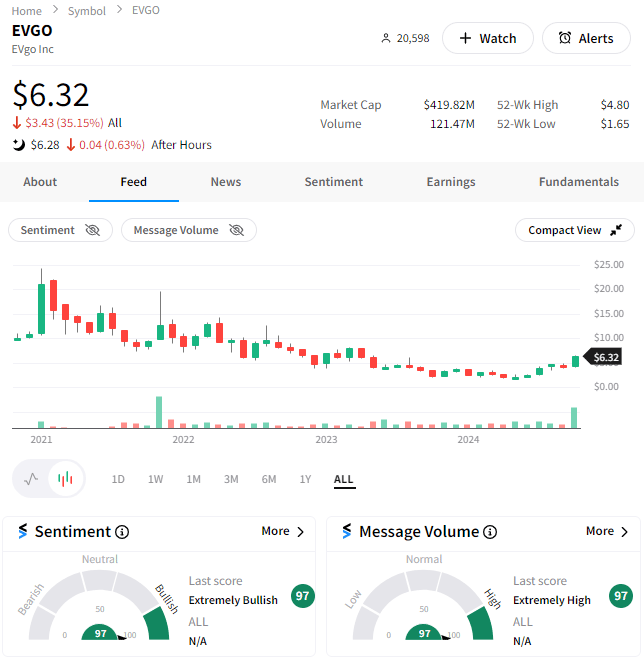Select the 1W time range
644x660 pixels.
[155, 479]
